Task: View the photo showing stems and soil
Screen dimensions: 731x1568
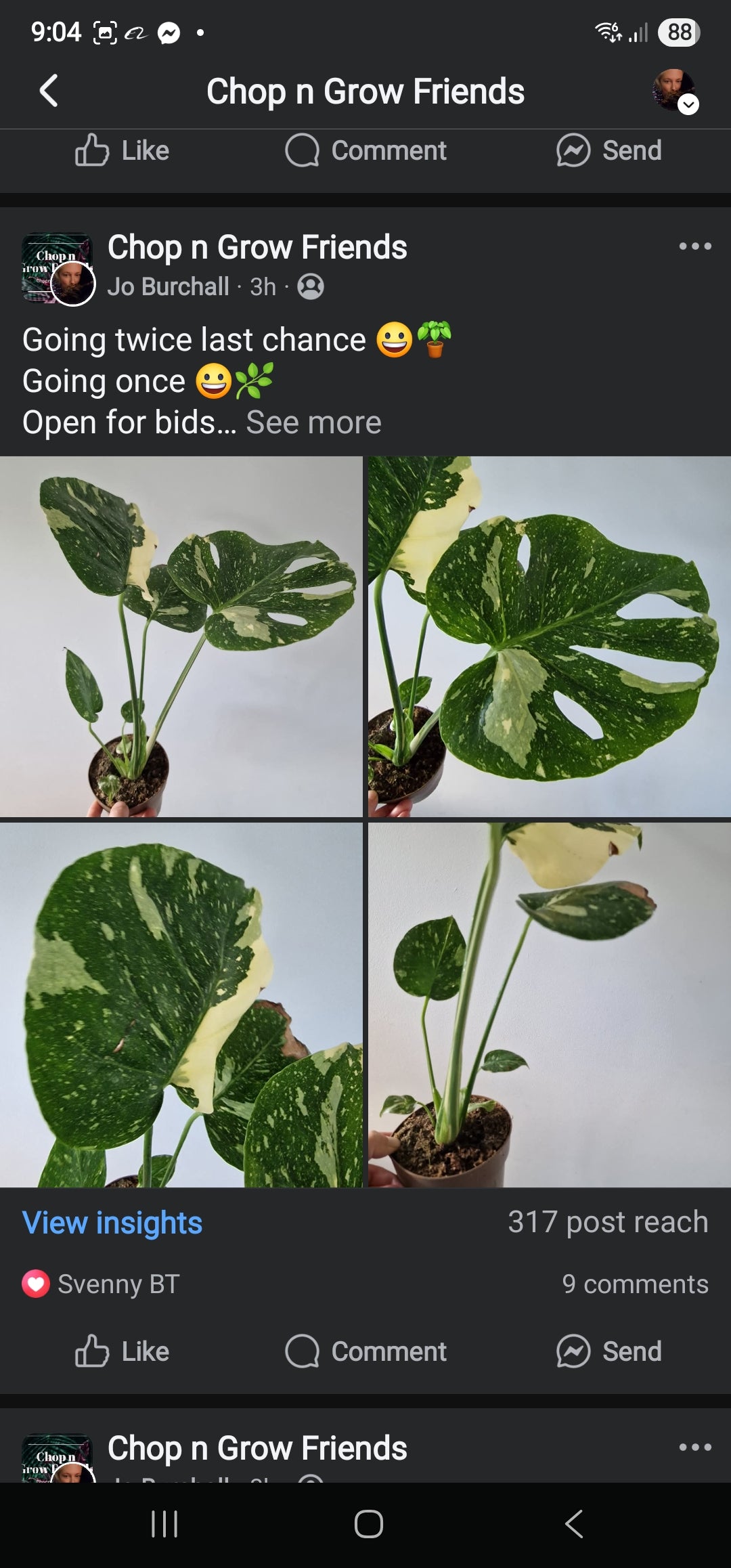Action: tap(550, 1005)
